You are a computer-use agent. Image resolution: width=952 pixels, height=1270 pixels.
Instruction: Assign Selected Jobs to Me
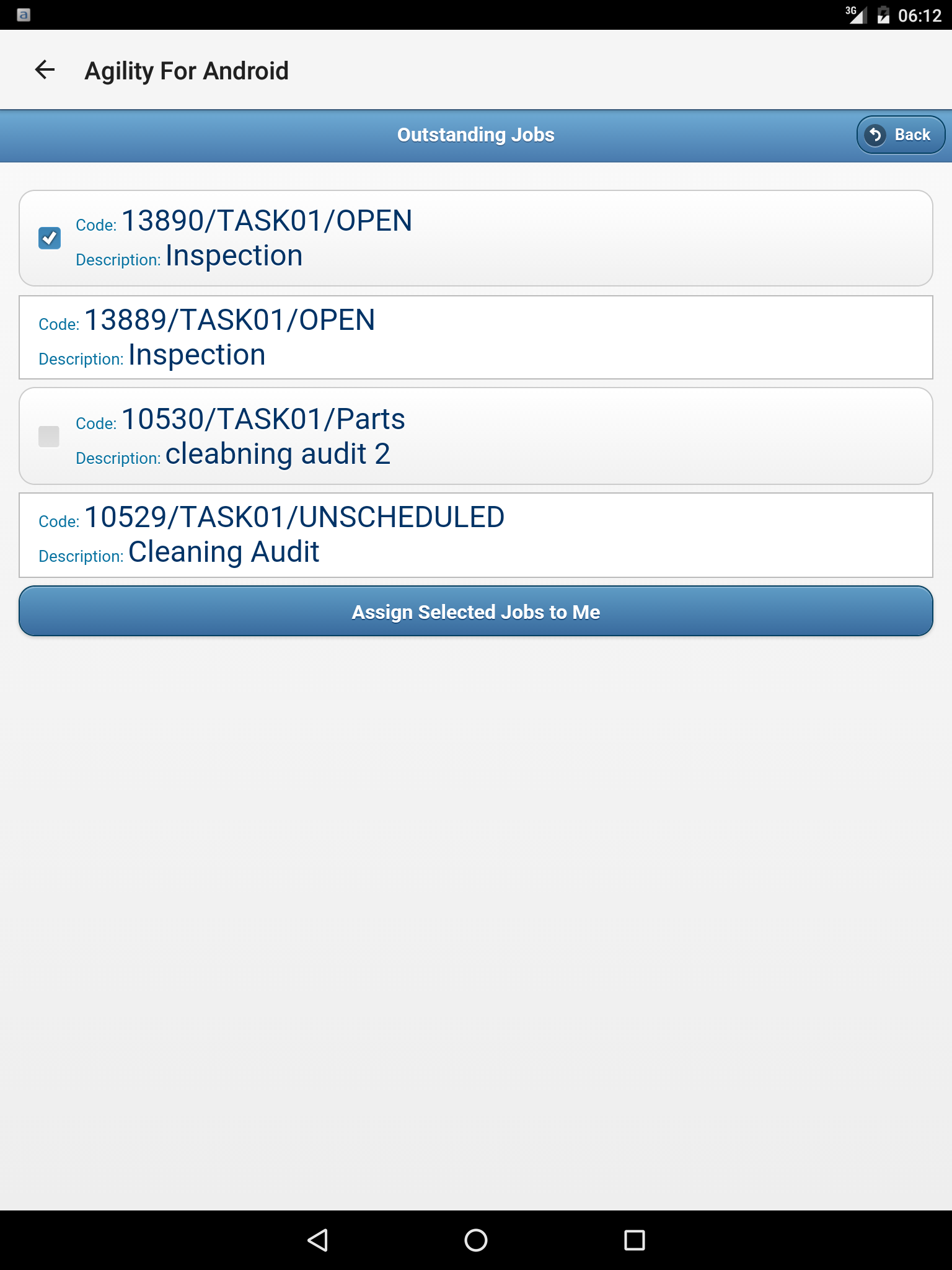pos(475,611)
